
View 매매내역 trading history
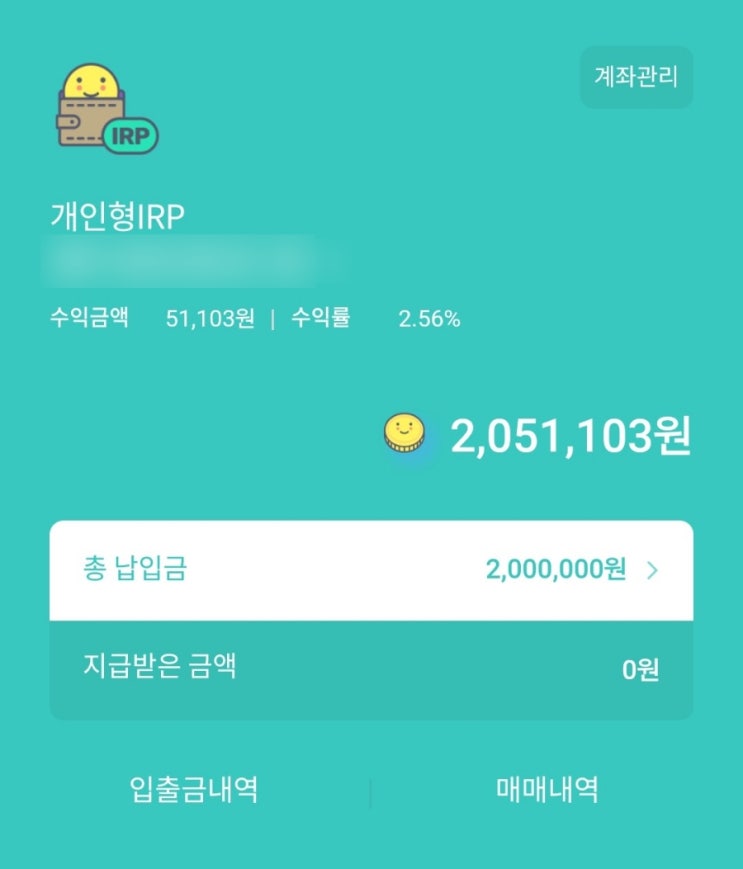(x=547, y=789)
